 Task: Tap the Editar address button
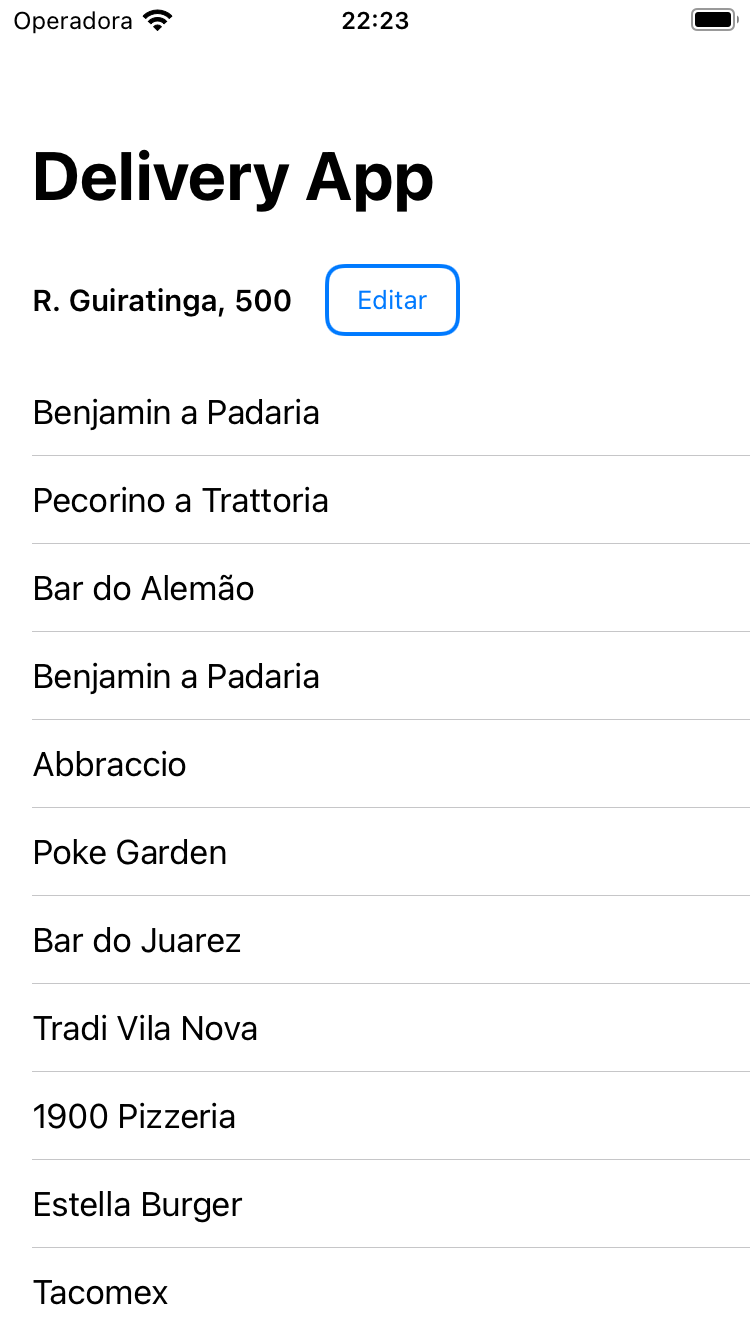pos(392,300)
